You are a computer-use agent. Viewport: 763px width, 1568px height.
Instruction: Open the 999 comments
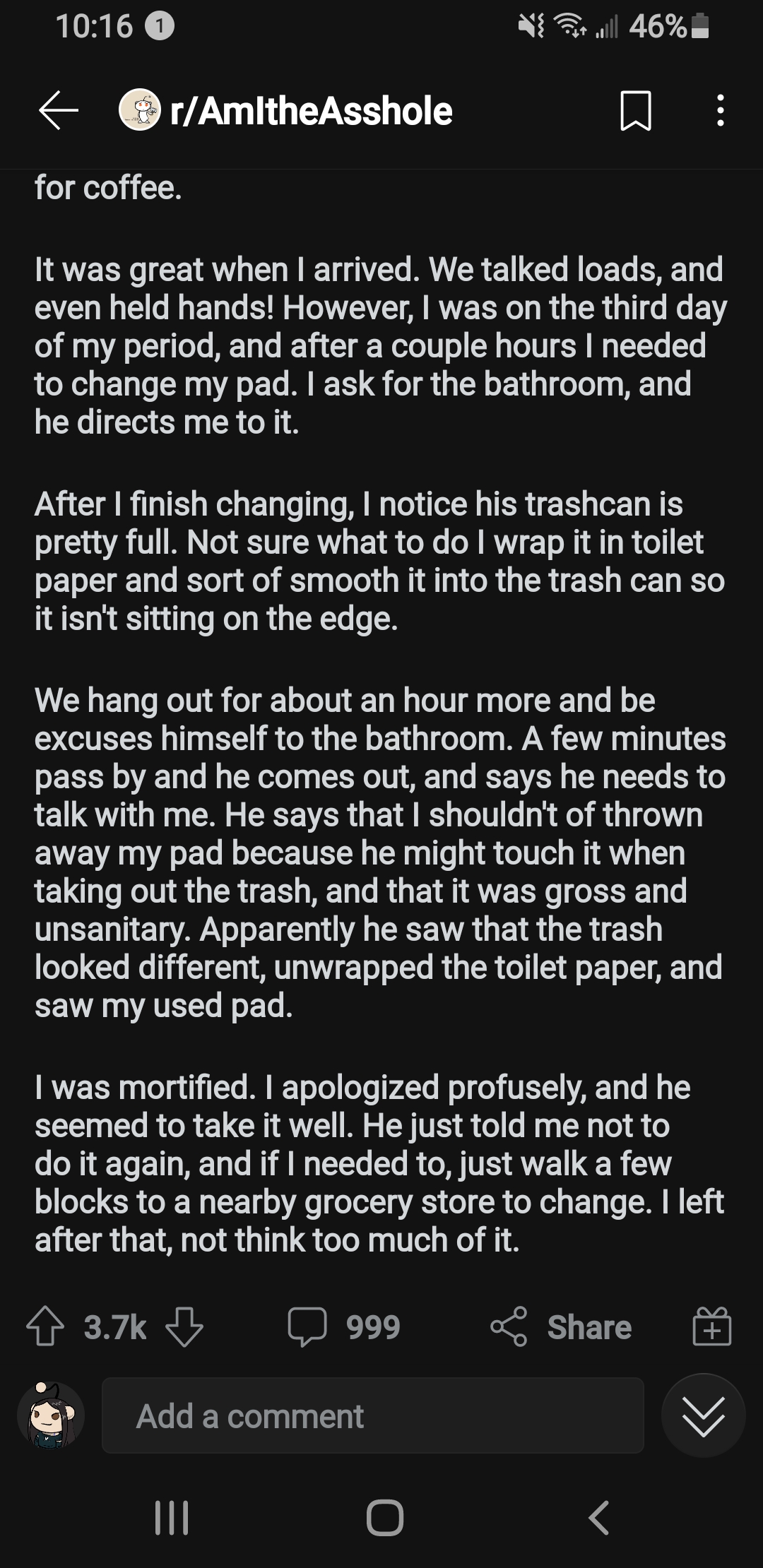click(x=345, y=1326)
